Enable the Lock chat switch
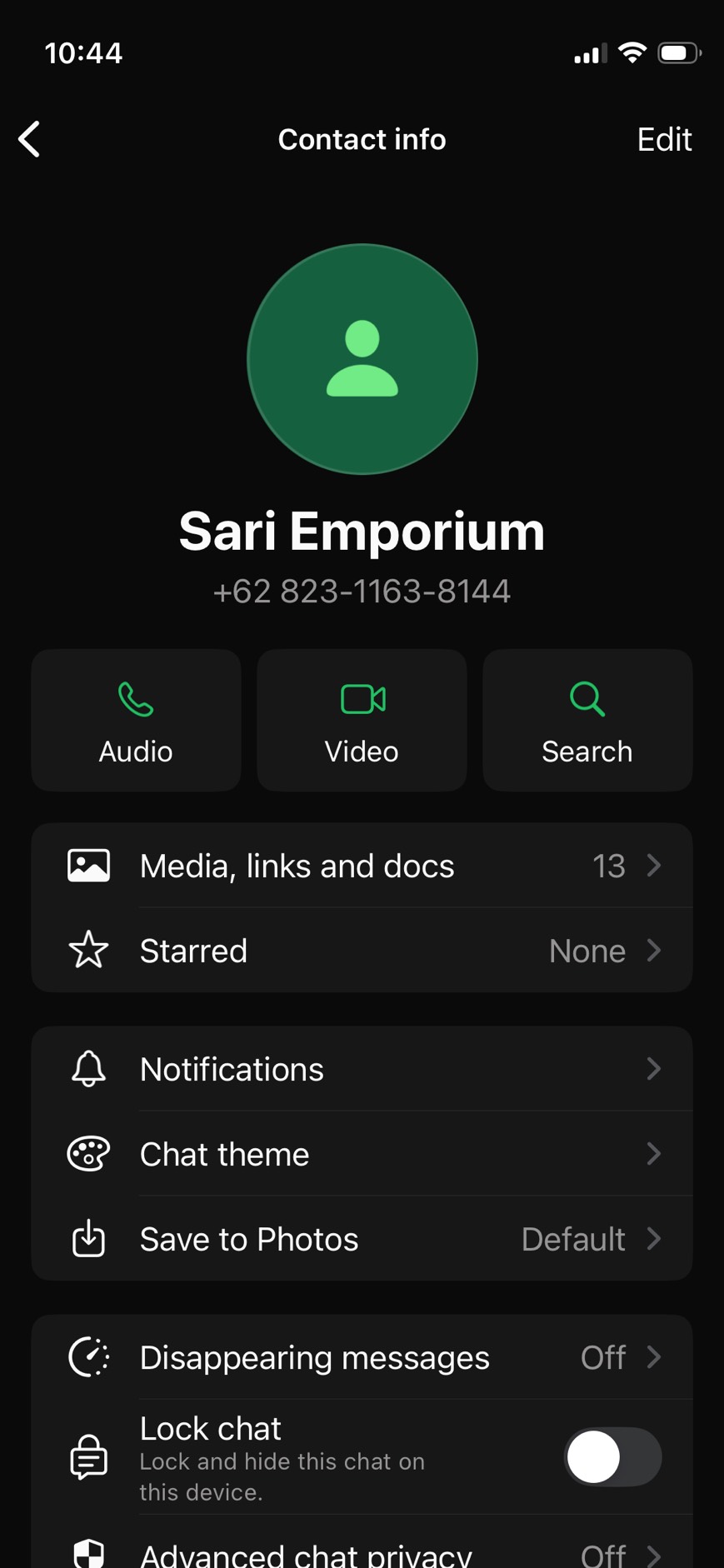724x1568 pixels. point(613,1457)
